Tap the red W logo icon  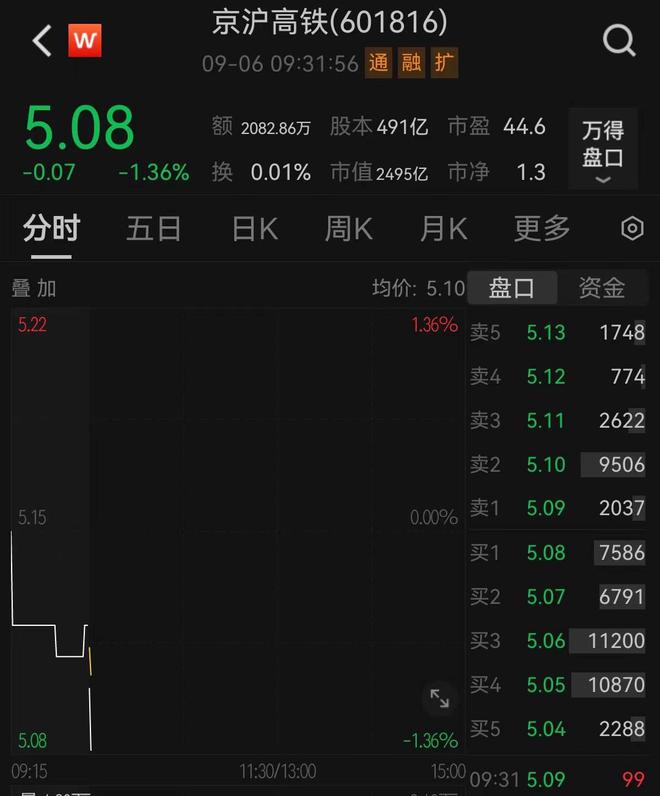(85, 41)
